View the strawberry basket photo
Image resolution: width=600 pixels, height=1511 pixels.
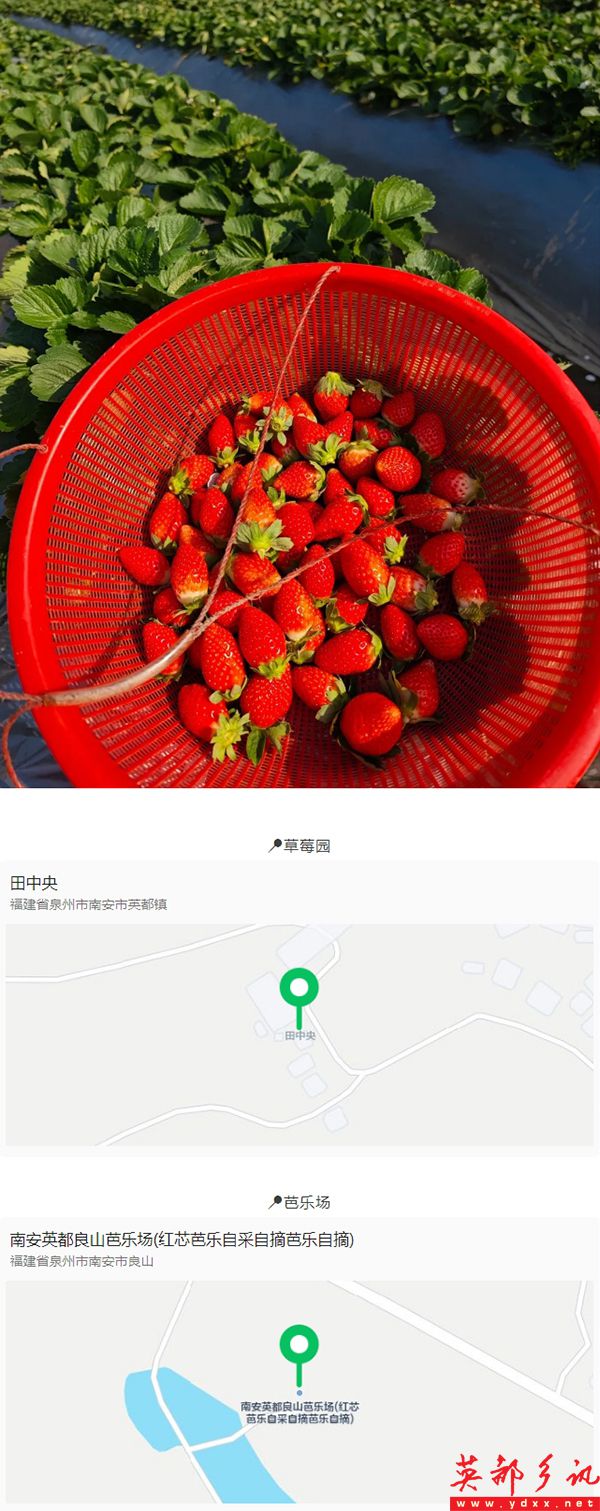(300, 394)
